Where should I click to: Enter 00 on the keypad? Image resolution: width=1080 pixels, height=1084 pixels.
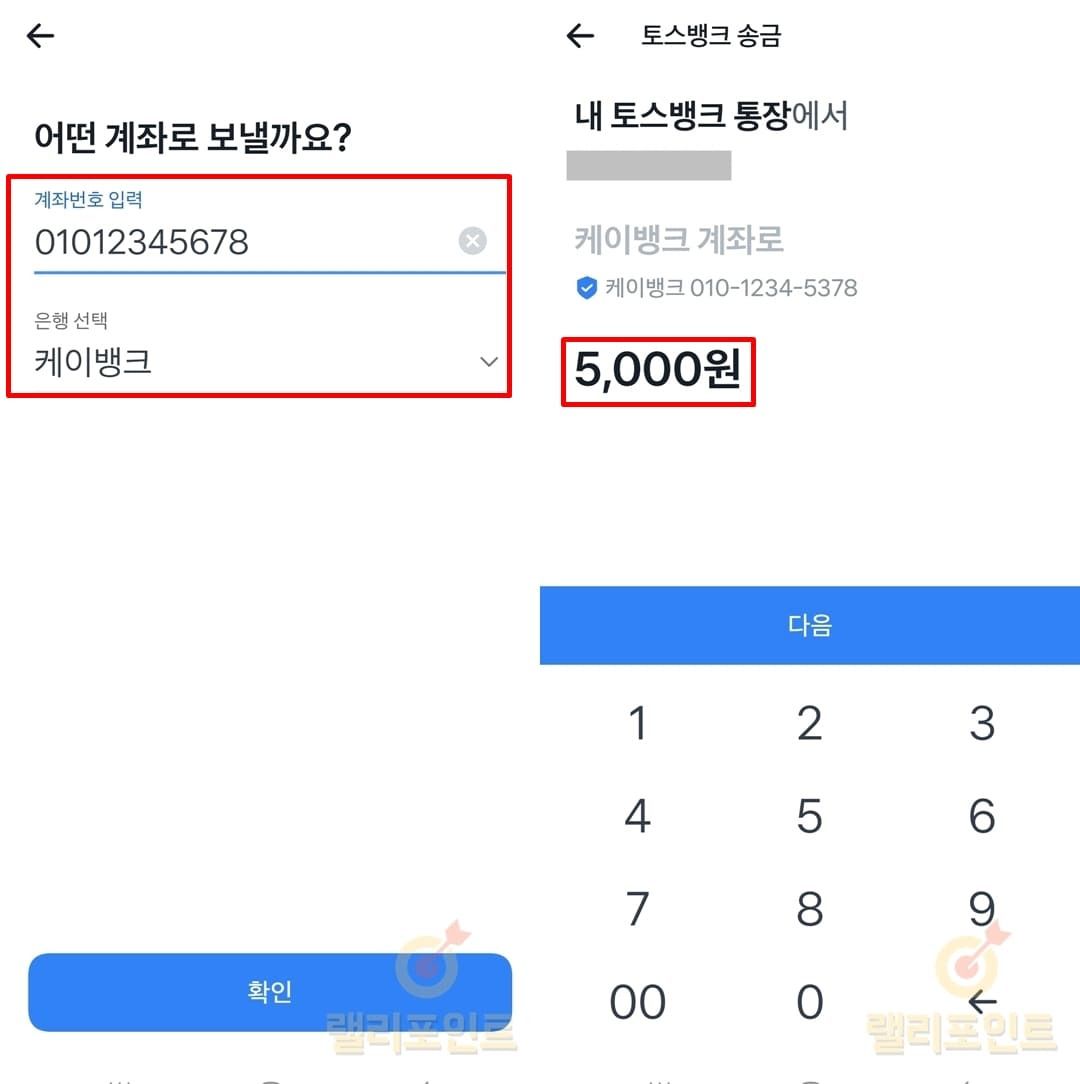click(638, 1002)
